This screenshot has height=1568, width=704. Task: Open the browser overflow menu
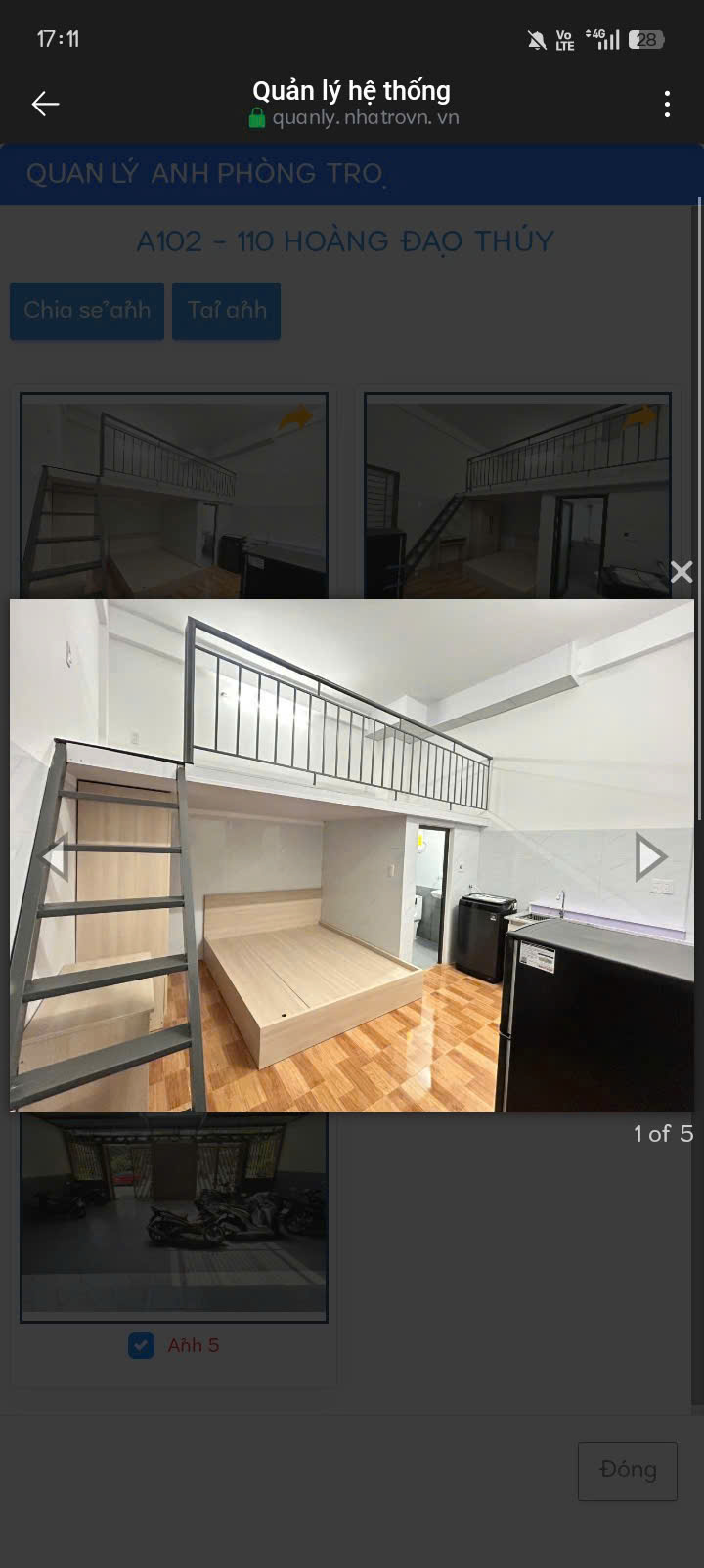click(x=667, y=104)
